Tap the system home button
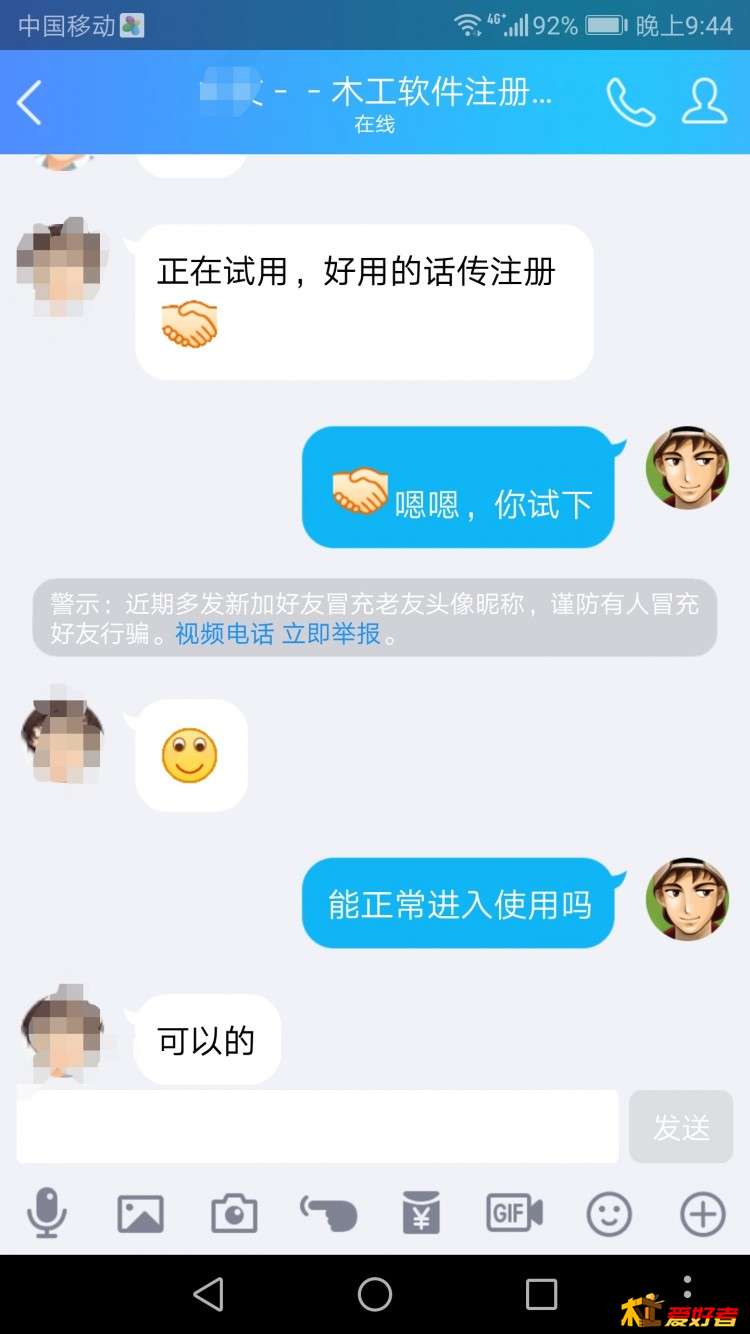Screen dimensions: 750x1334 click(375, 1295)
